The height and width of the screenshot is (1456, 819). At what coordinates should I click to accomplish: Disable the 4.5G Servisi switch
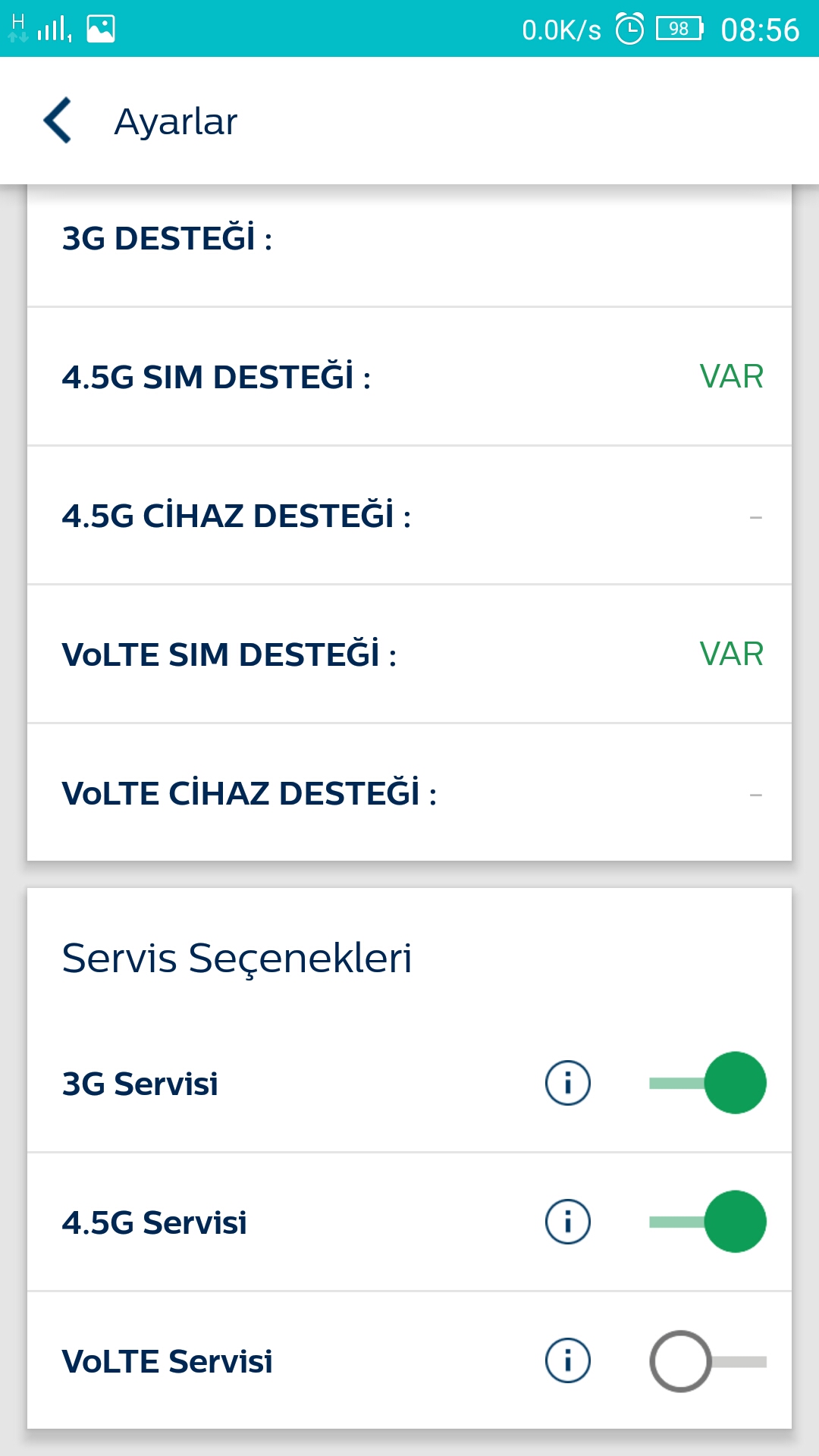coord(708,1222)
